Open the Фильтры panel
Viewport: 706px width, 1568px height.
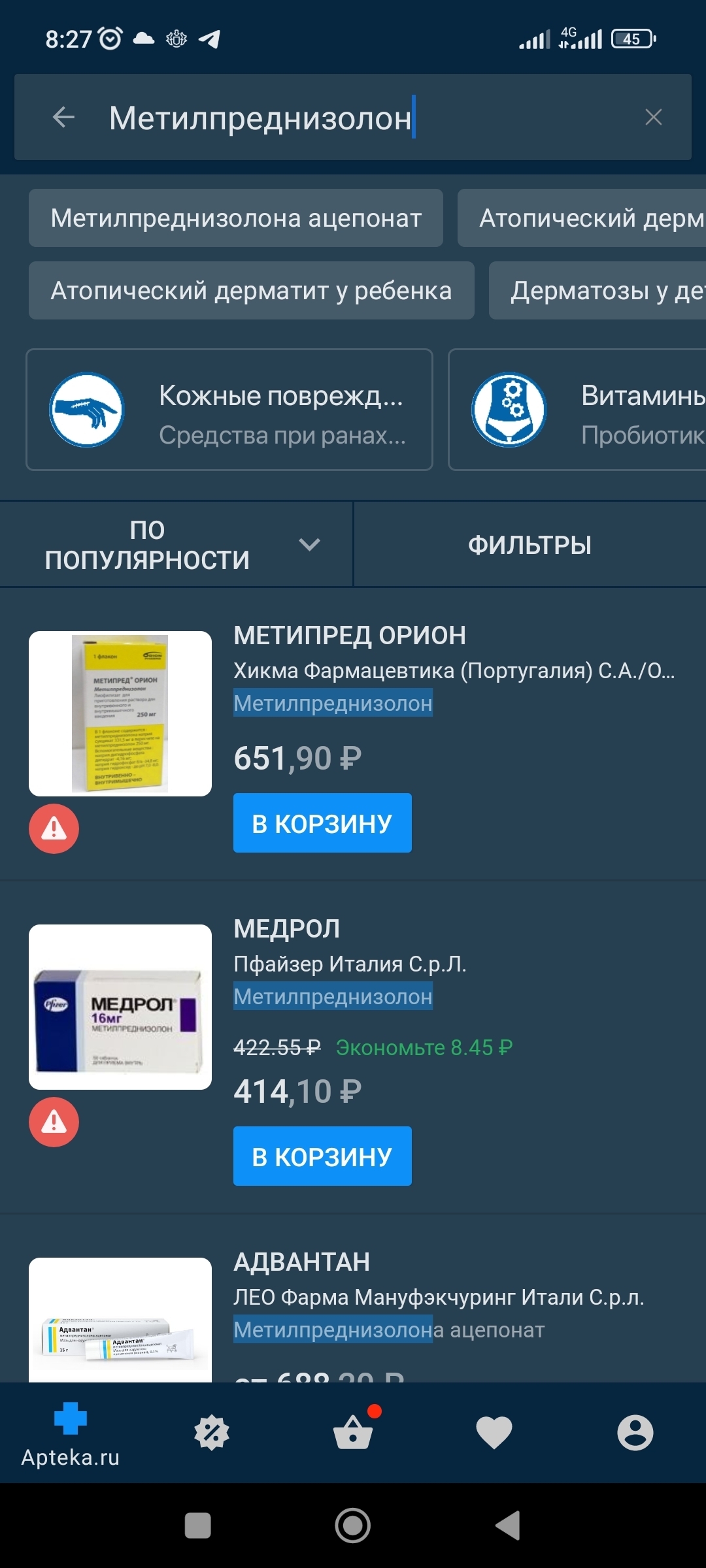click(x=529, y=545)
